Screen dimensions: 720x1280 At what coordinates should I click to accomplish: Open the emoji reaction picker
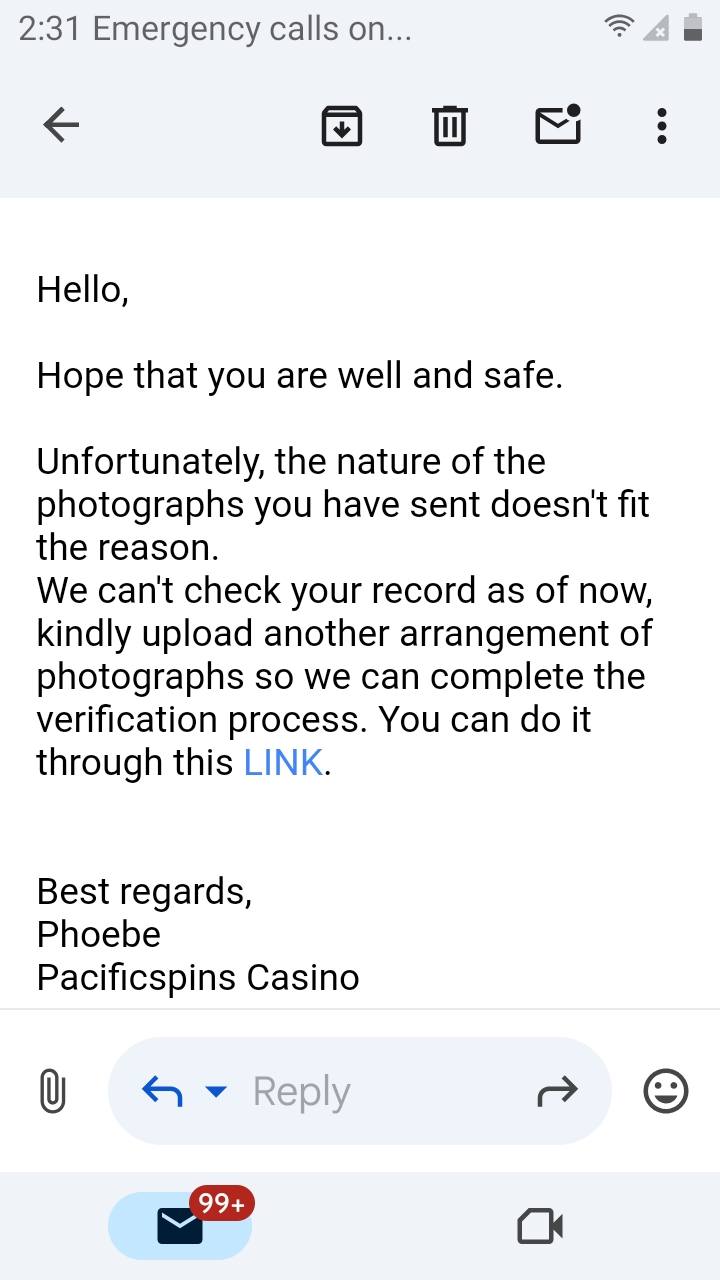666,1091
